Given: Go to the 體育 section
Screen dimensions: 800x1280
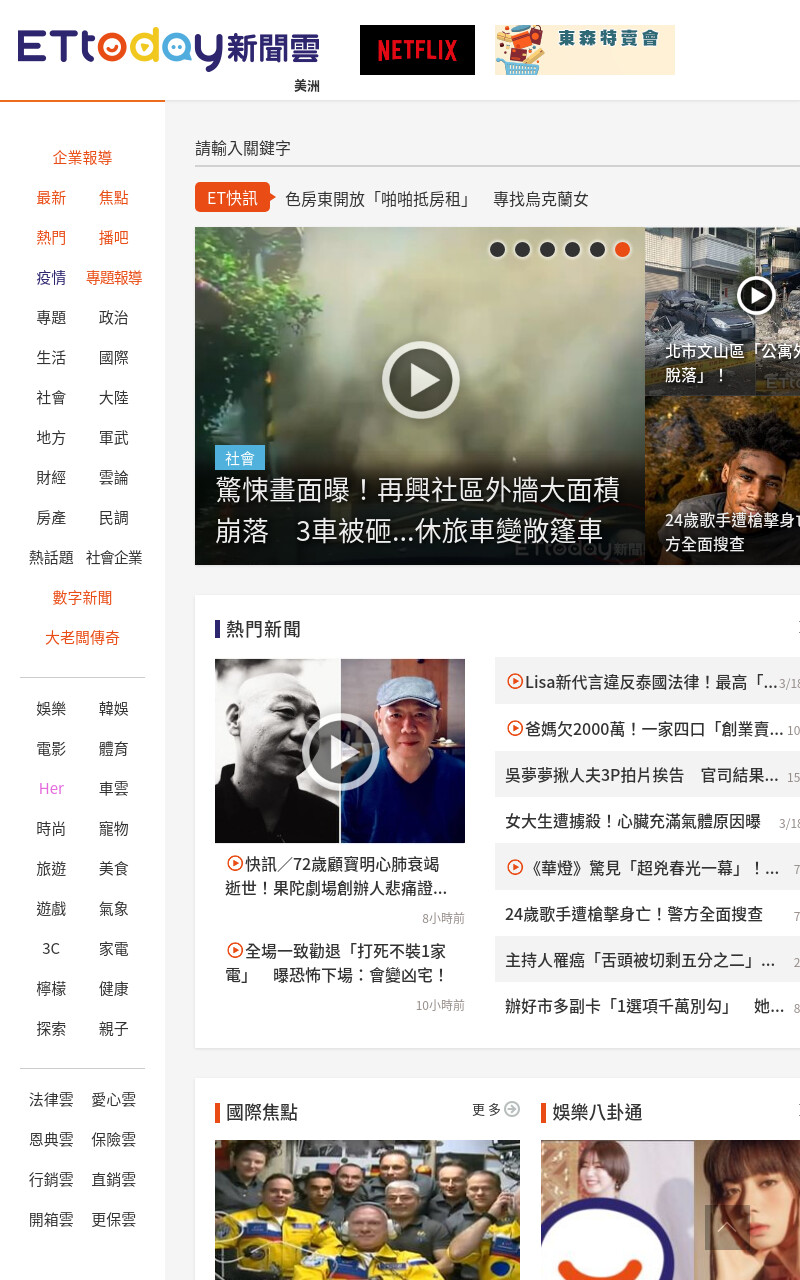Looking at the screenshot, I should pos(114,749).
